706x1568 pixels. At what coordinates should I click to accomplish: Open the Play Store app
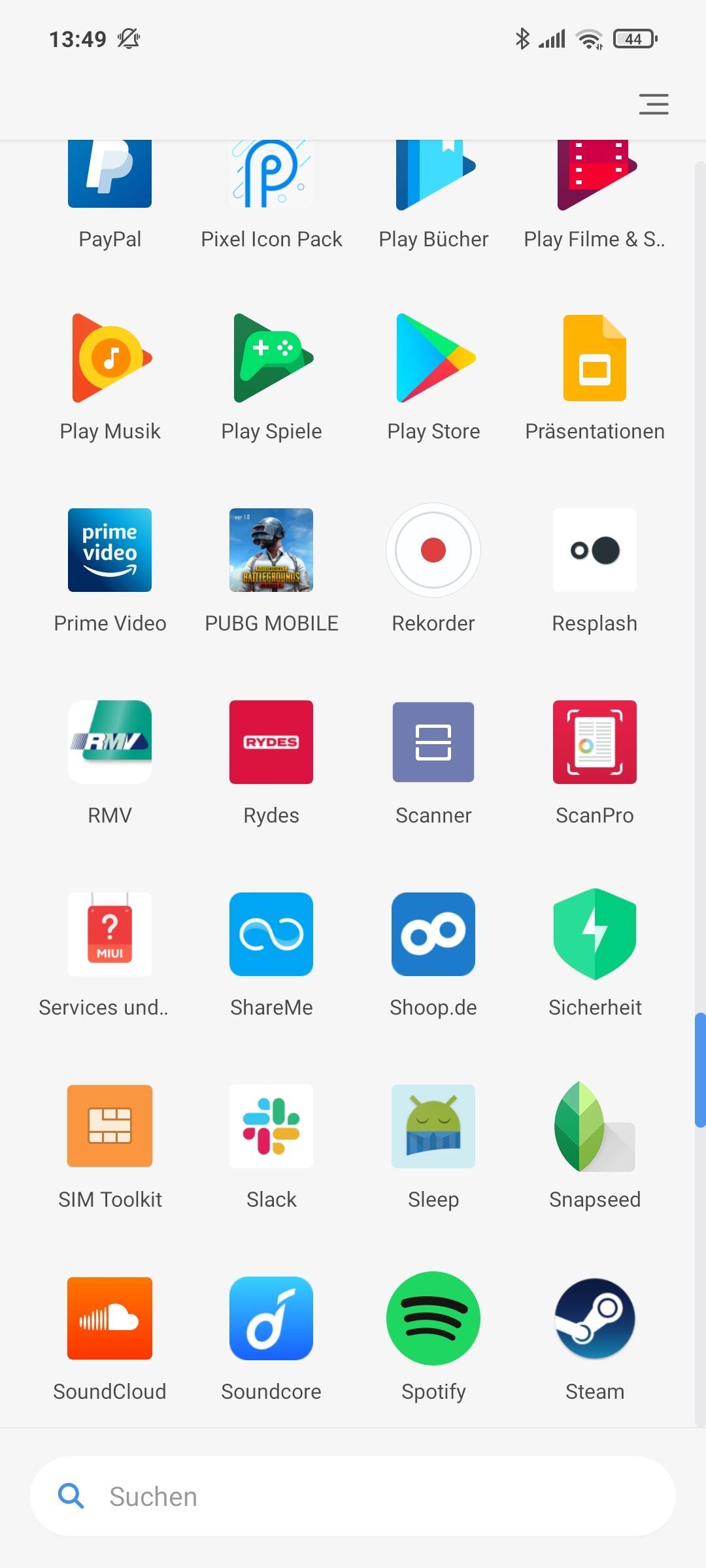tap(433, 358)
